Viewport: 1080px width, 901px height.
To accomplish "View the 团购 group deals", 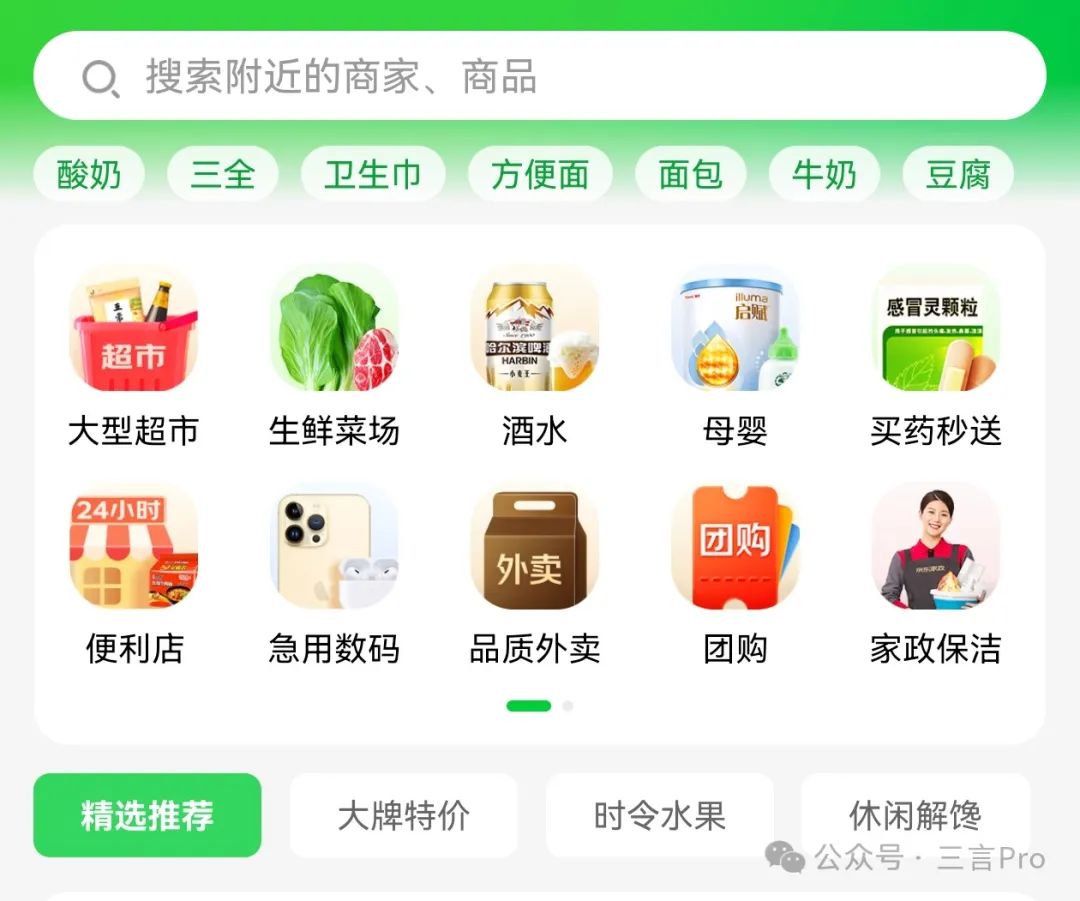I will [735, 573].
